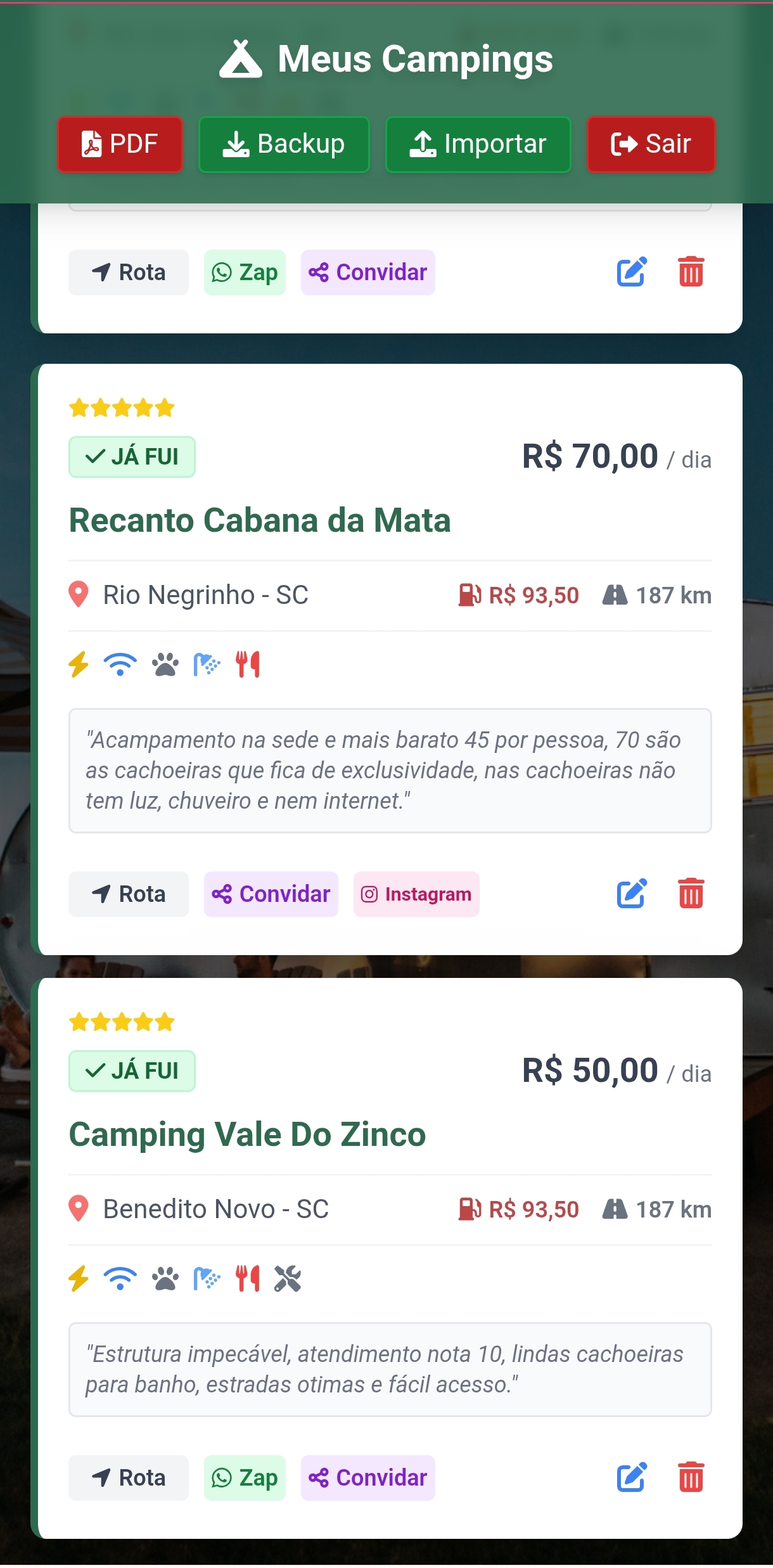Export campings as PDF
Screen dimensions: 773x1568
point(120,144)
